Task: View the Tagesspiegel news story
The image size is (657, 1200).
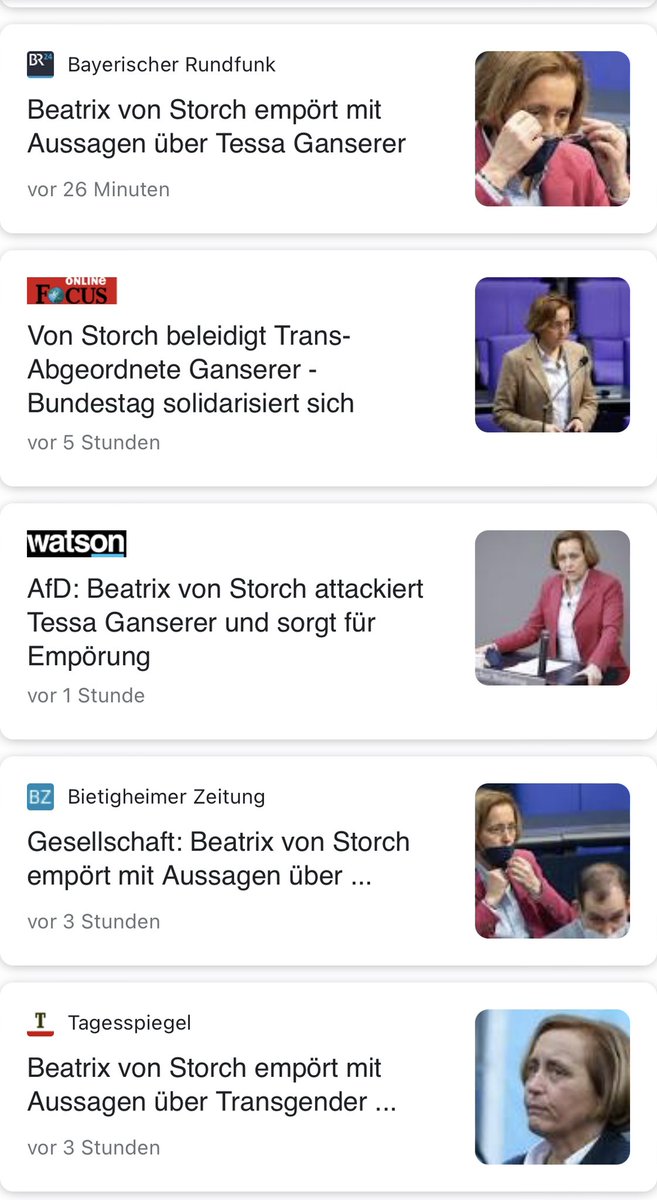Action: point(212,1085)
